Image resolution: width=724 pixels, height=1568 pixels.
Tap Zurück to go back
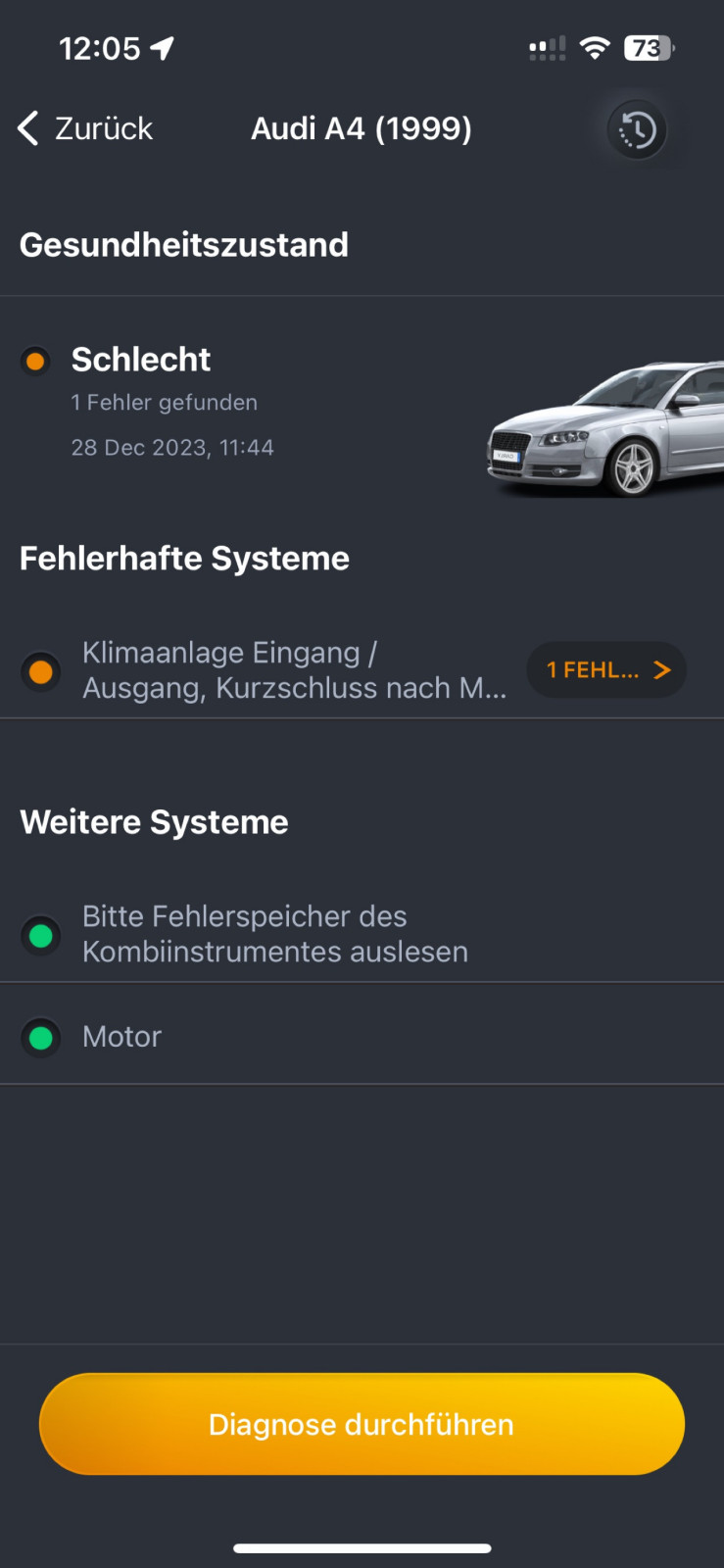tap(103, 128)
